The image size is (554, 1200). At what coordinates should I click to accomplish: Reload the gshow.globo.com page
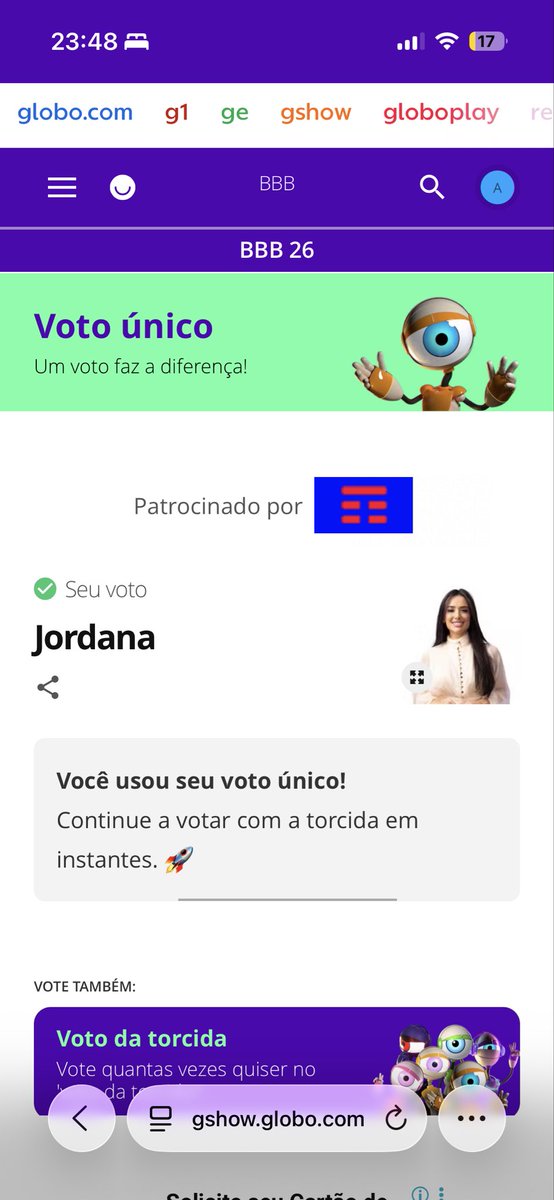click(396, 1119)
